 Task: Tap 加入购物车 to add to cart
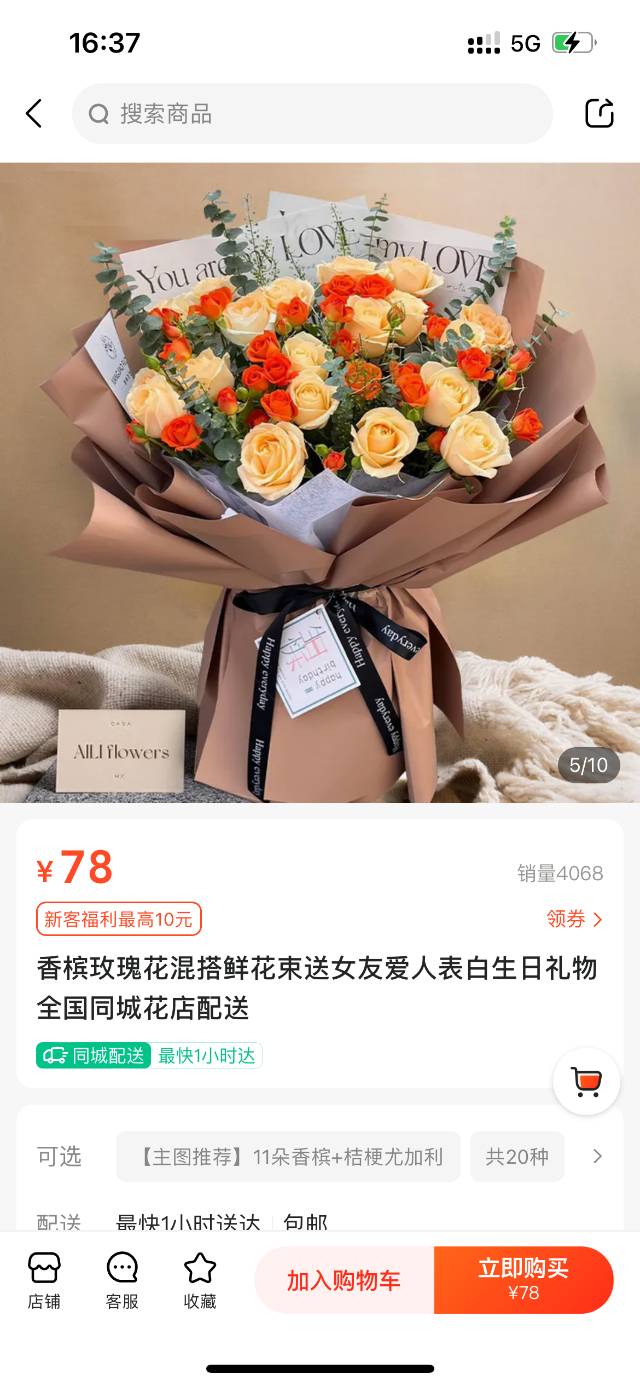(344, 1280)
